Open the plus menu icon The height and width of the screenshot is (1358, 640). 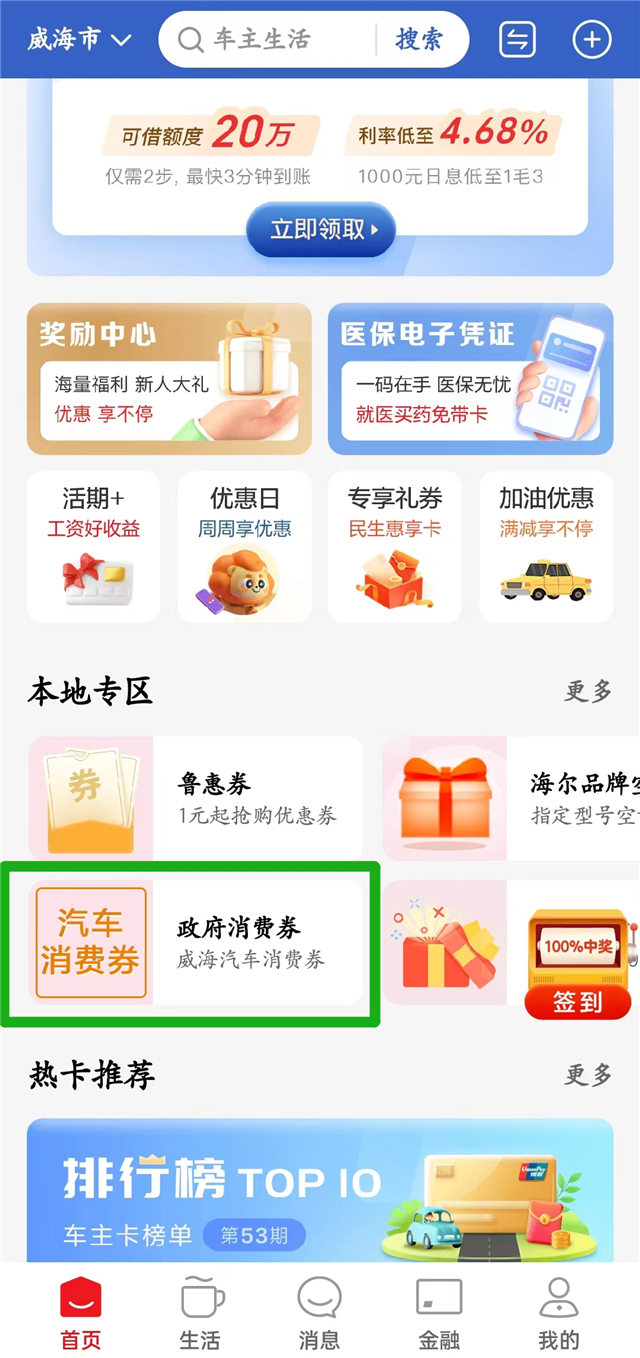[591, 40]
